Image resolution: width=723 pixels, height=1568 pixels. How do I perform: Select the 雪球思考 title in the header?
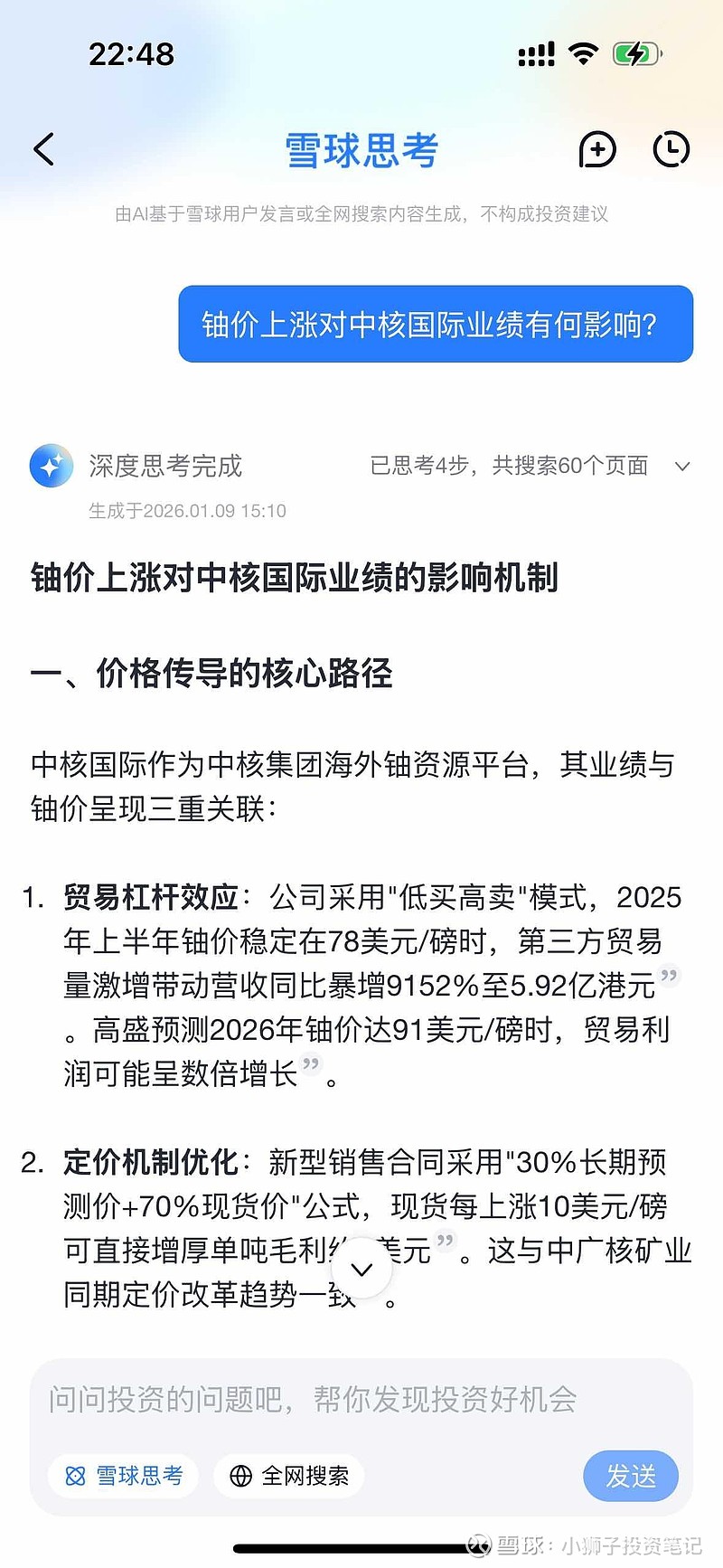coord(361,151)
